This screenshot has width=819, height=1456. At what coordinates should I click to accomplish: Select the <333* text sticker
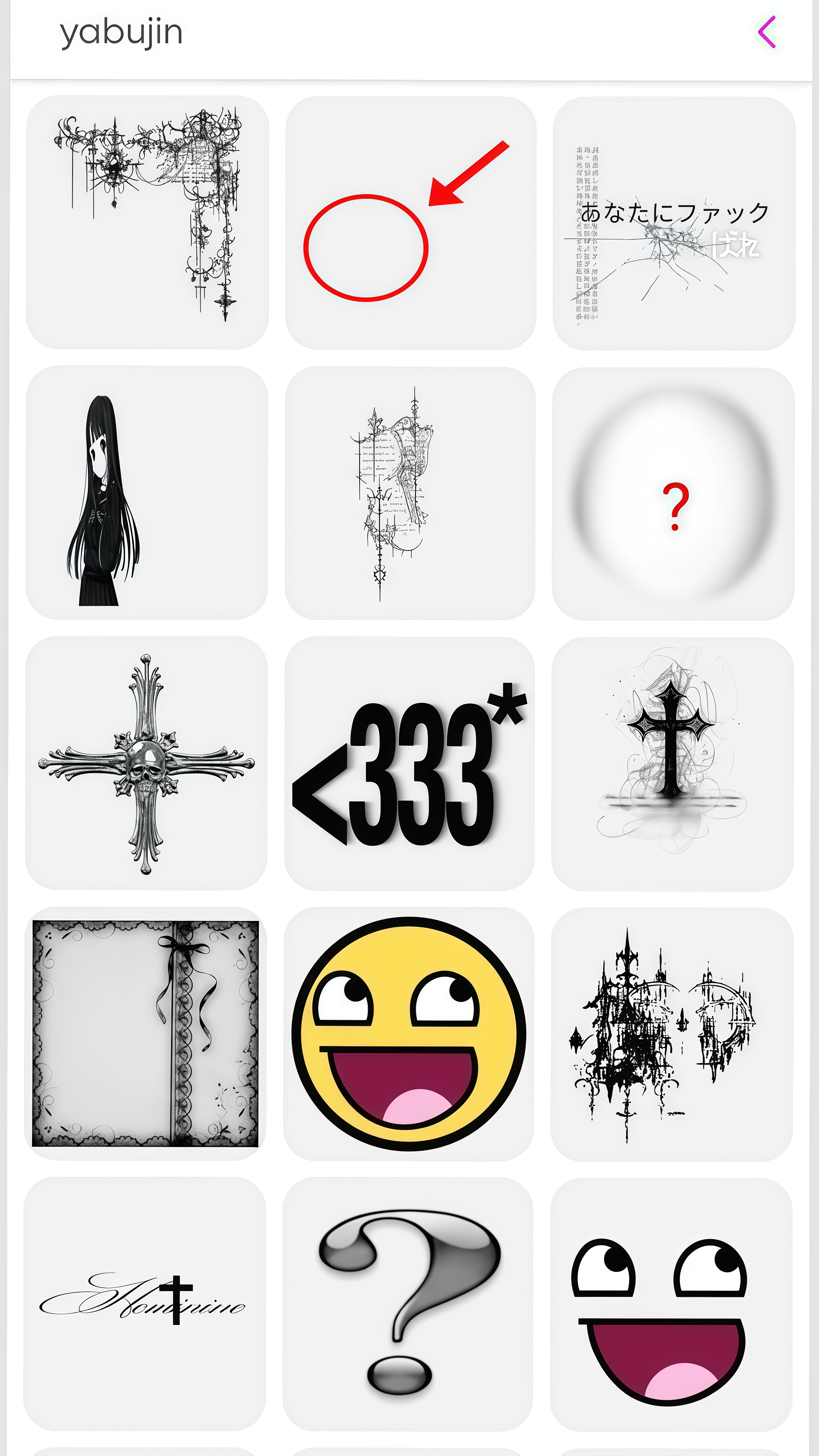coord(409,763)
